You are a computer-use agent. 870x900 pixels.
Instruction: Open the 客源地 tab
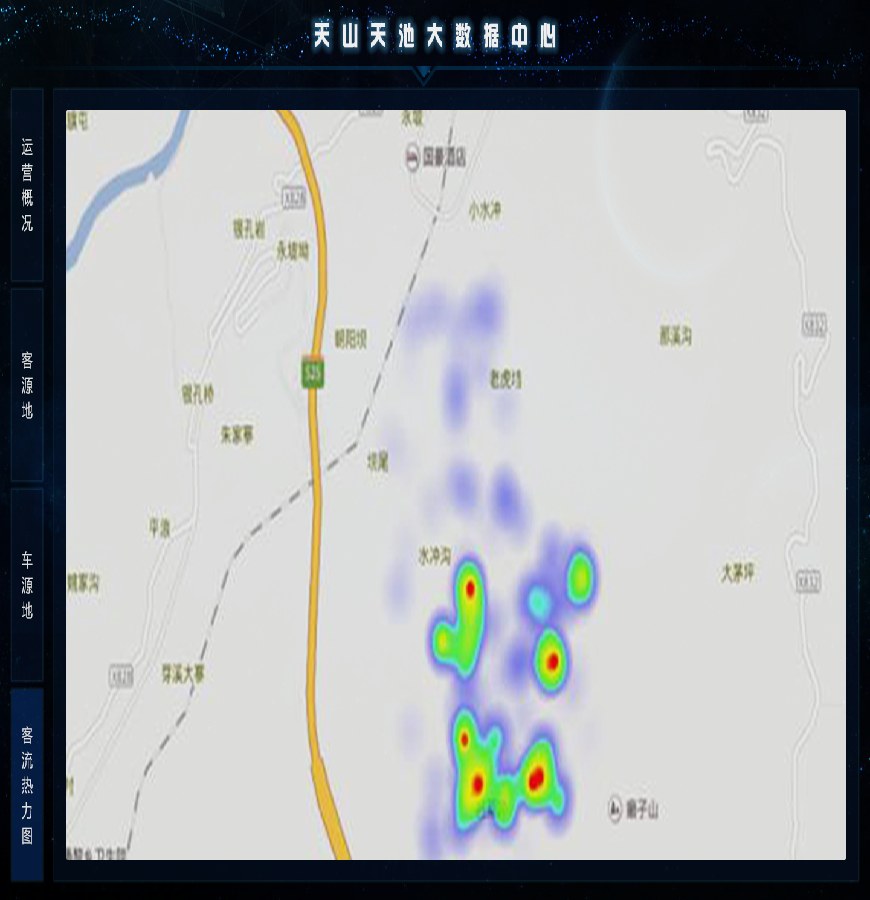point(27,385)
